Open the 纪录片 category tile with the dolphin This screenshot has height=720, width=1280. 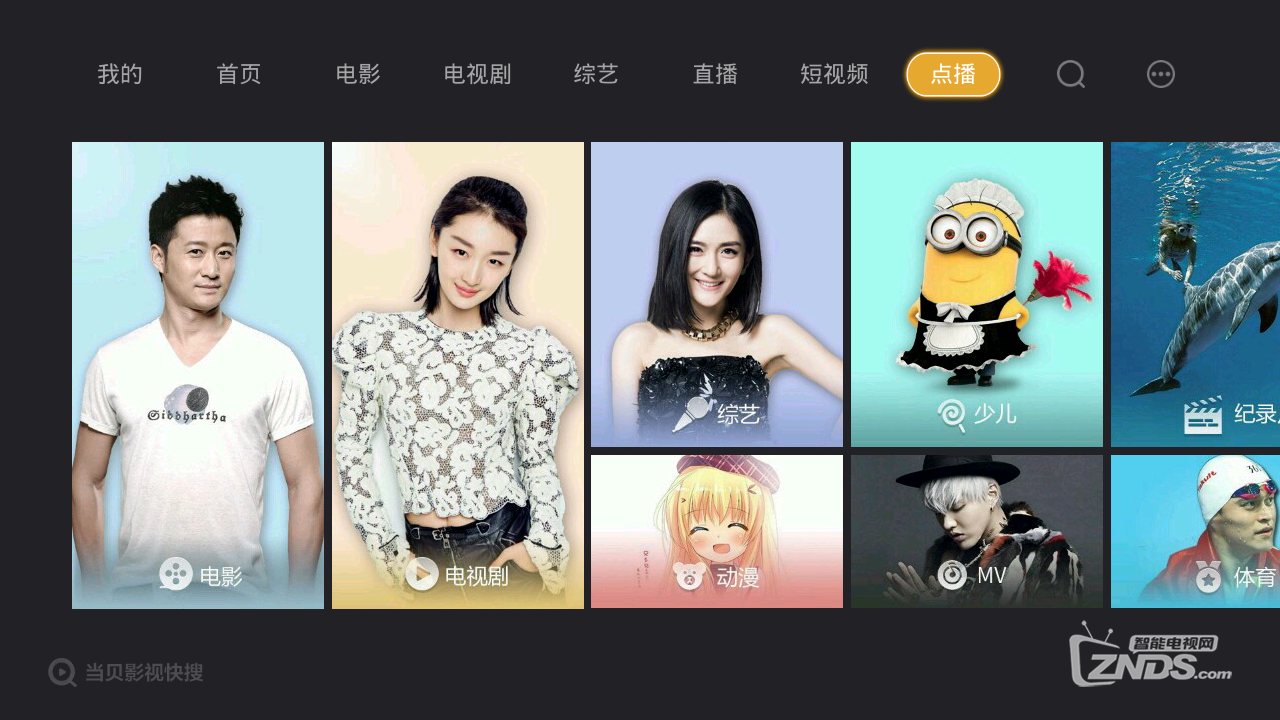coord(1196,294)
